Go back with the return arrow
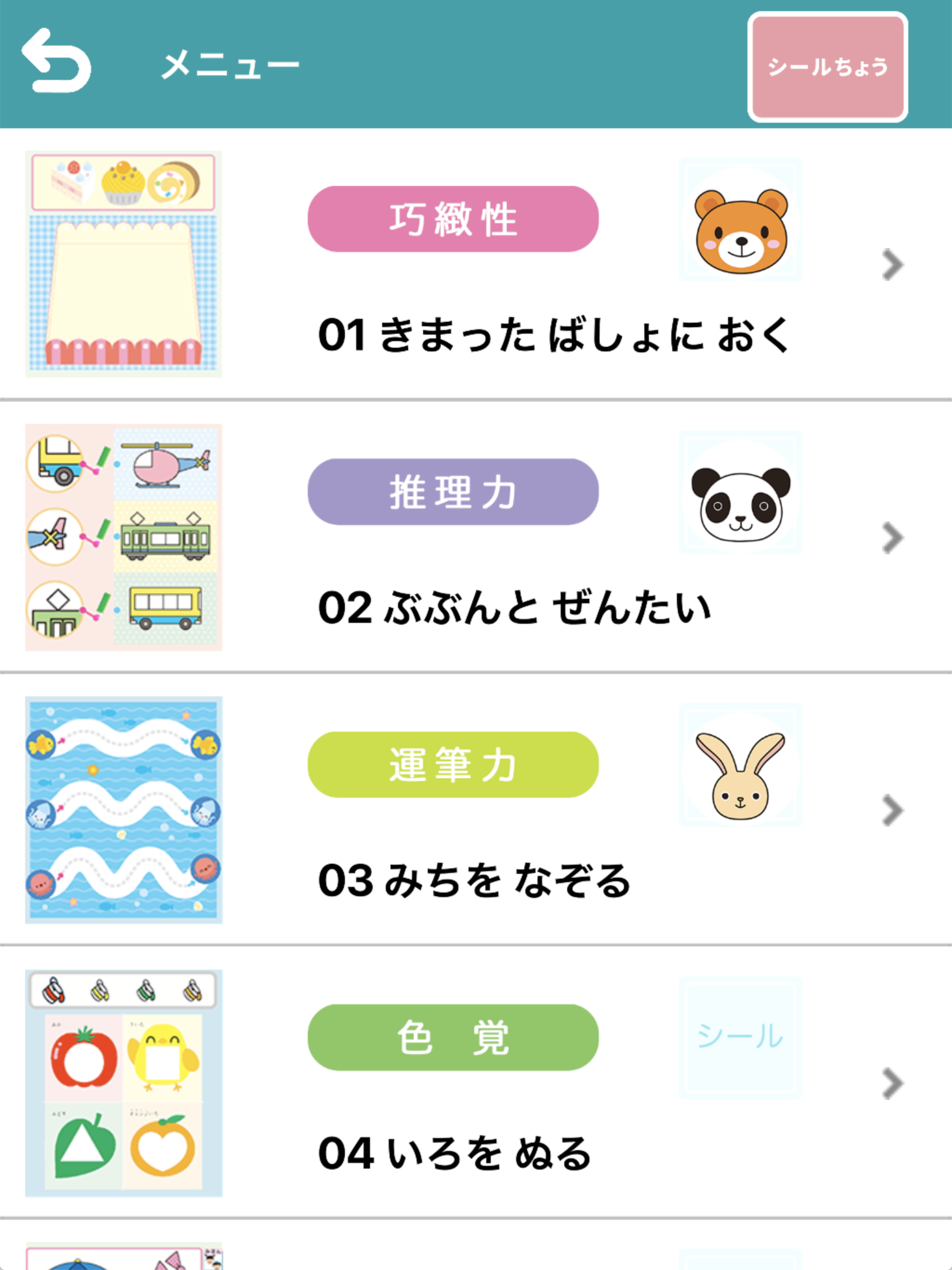 [x=56, y=61]
